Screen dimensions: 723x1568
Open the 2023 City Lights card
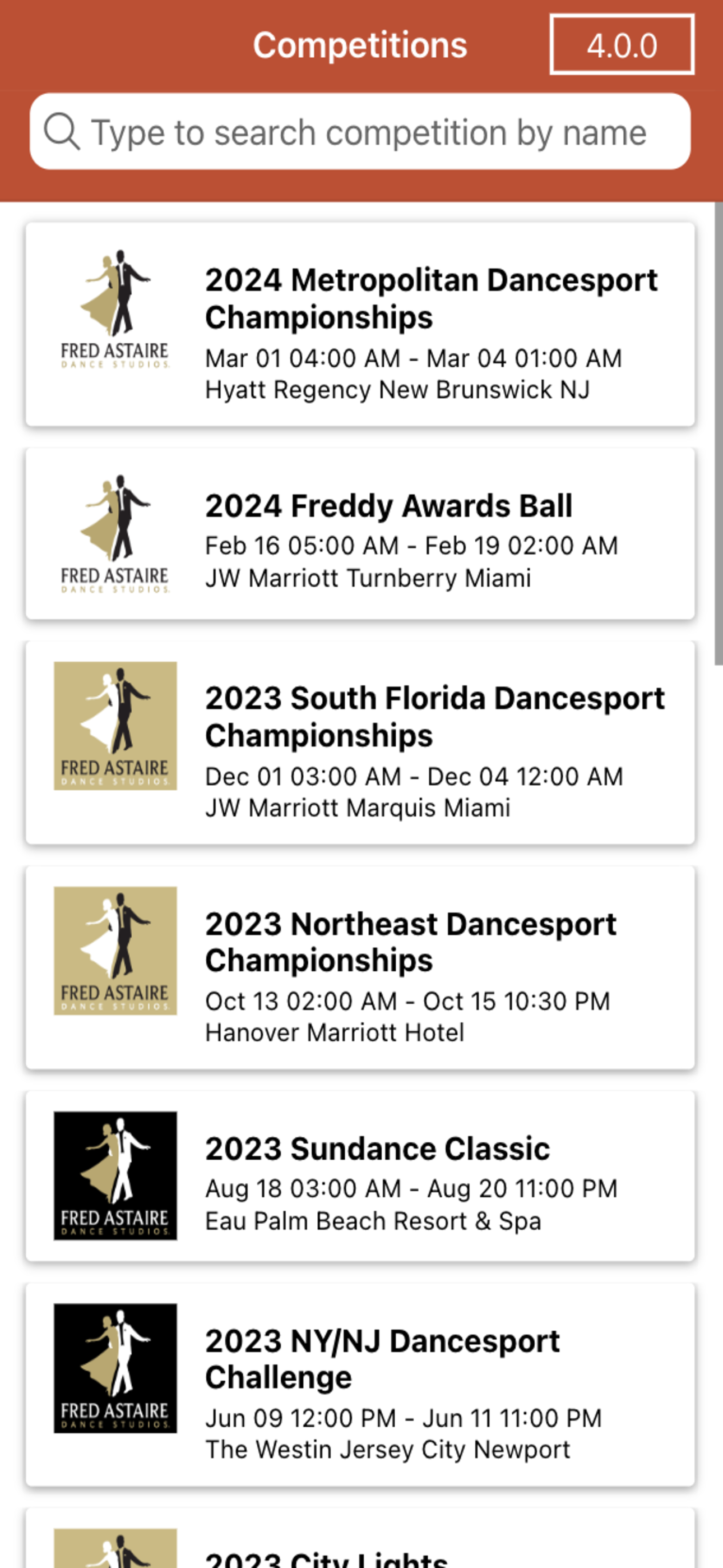click(360, 1539)
